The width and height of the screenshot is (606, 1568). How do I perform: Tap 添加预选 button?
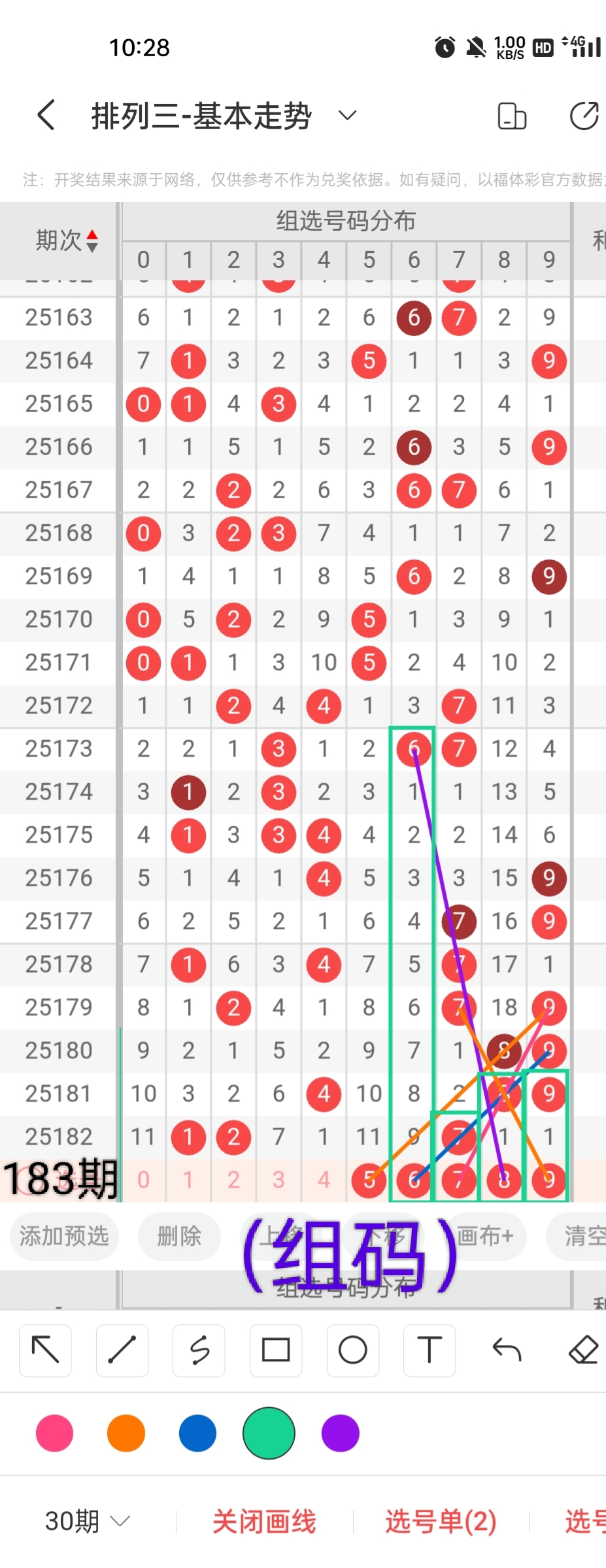(x=64, y=1236)
